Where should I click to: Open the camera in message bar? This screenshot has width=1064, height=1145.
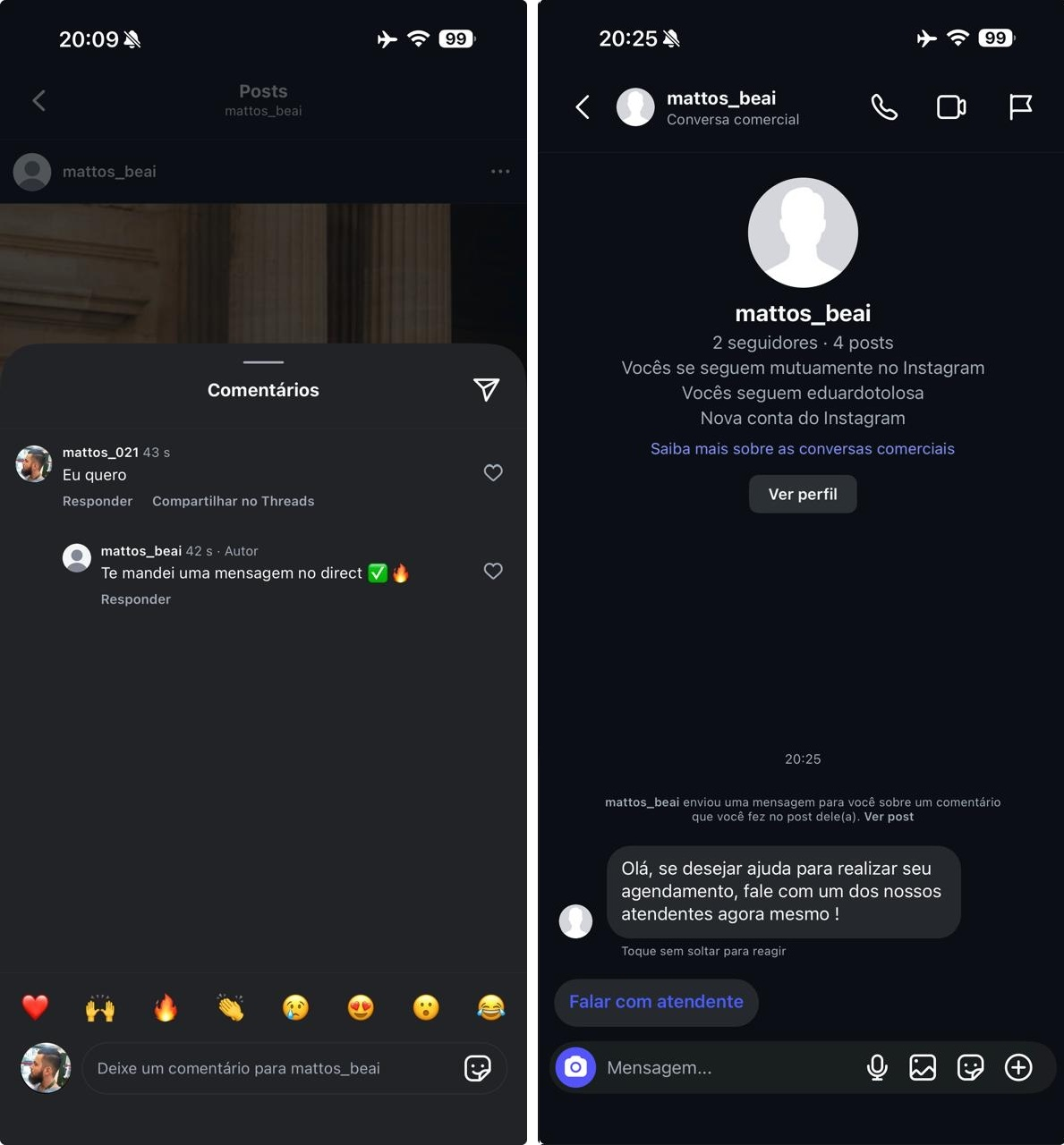(575, 1067)
